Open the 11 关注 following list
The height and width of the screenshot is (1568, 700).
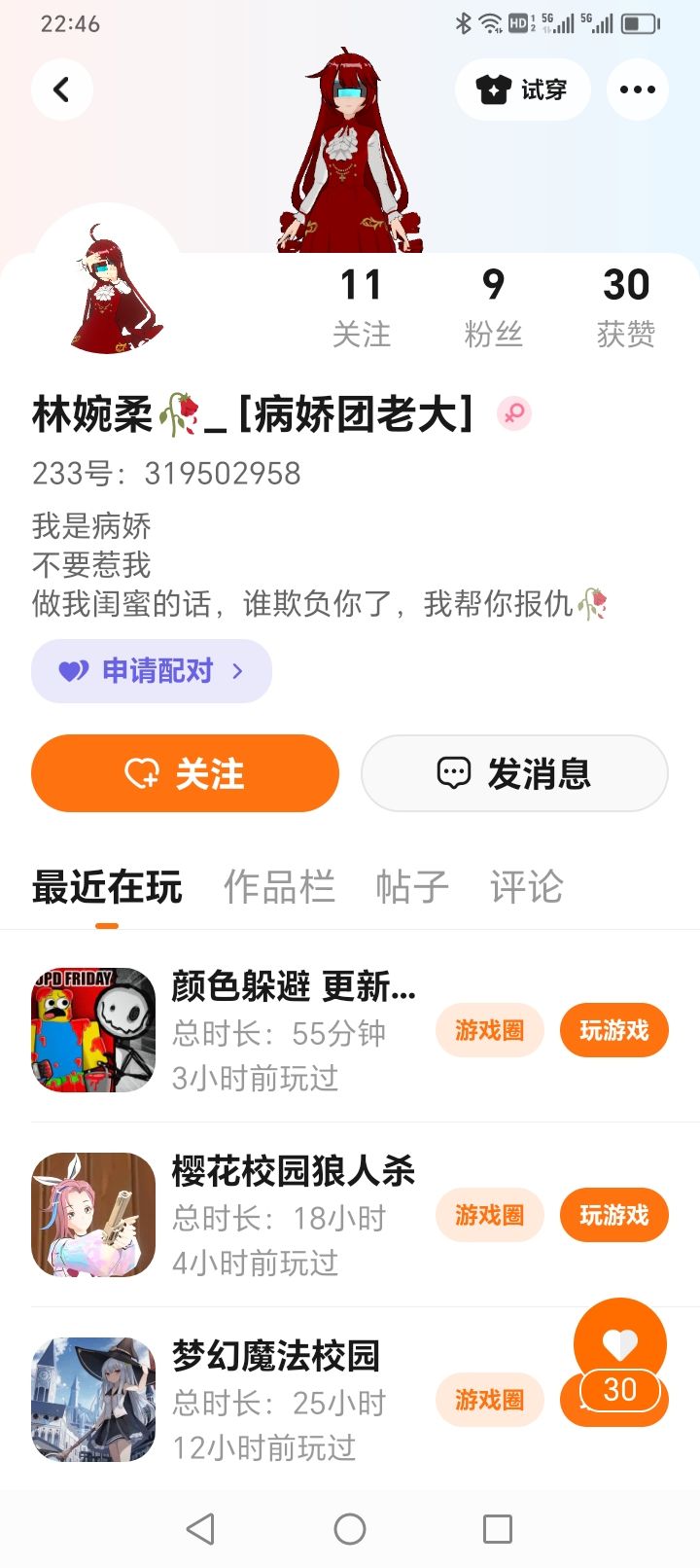point(361,305)
